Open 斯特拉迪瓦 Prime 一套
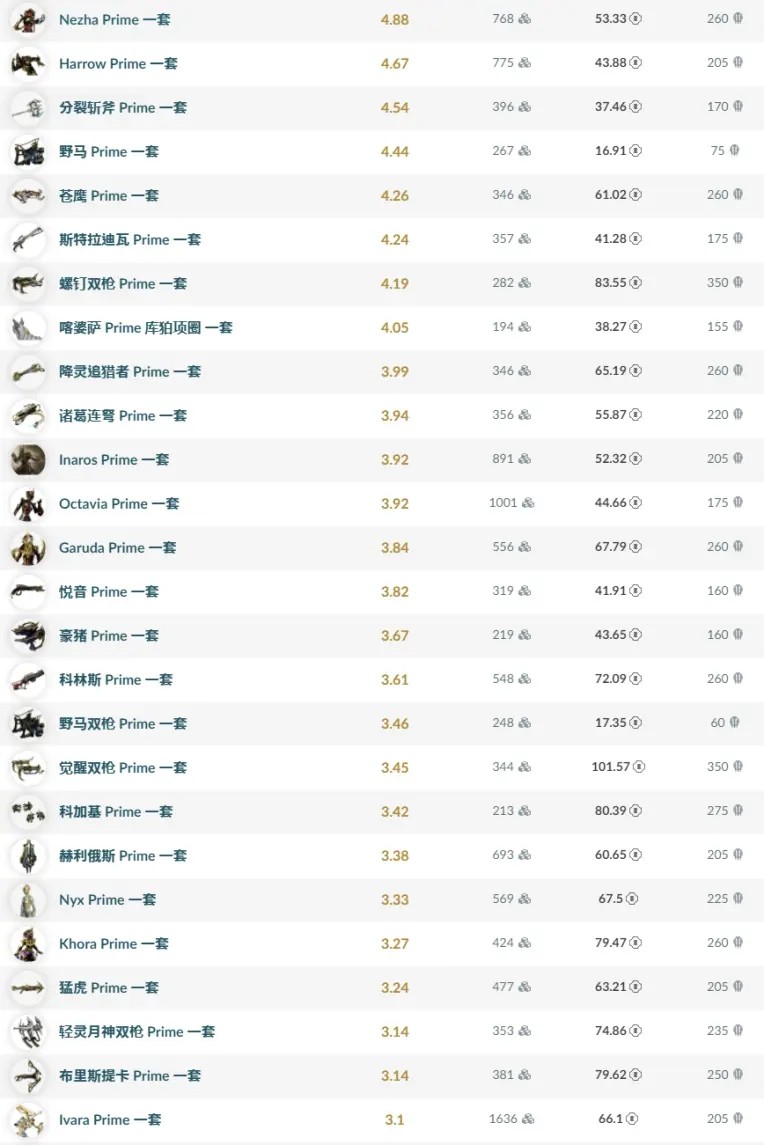764x1145 pixels. click(x=129, y=240)
